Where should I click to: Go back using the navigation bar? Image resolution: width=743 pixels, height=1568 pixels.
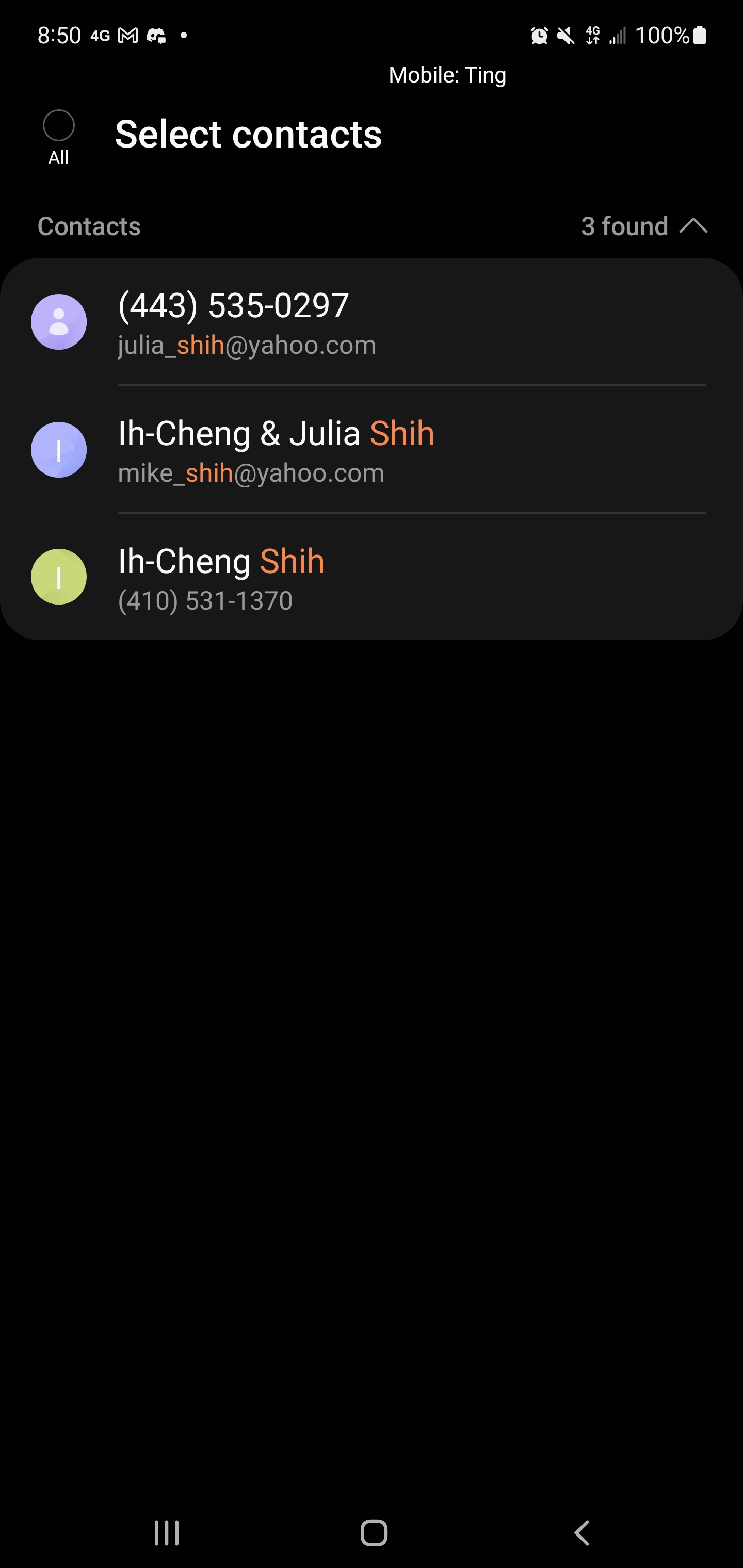tap(582, 1533)
